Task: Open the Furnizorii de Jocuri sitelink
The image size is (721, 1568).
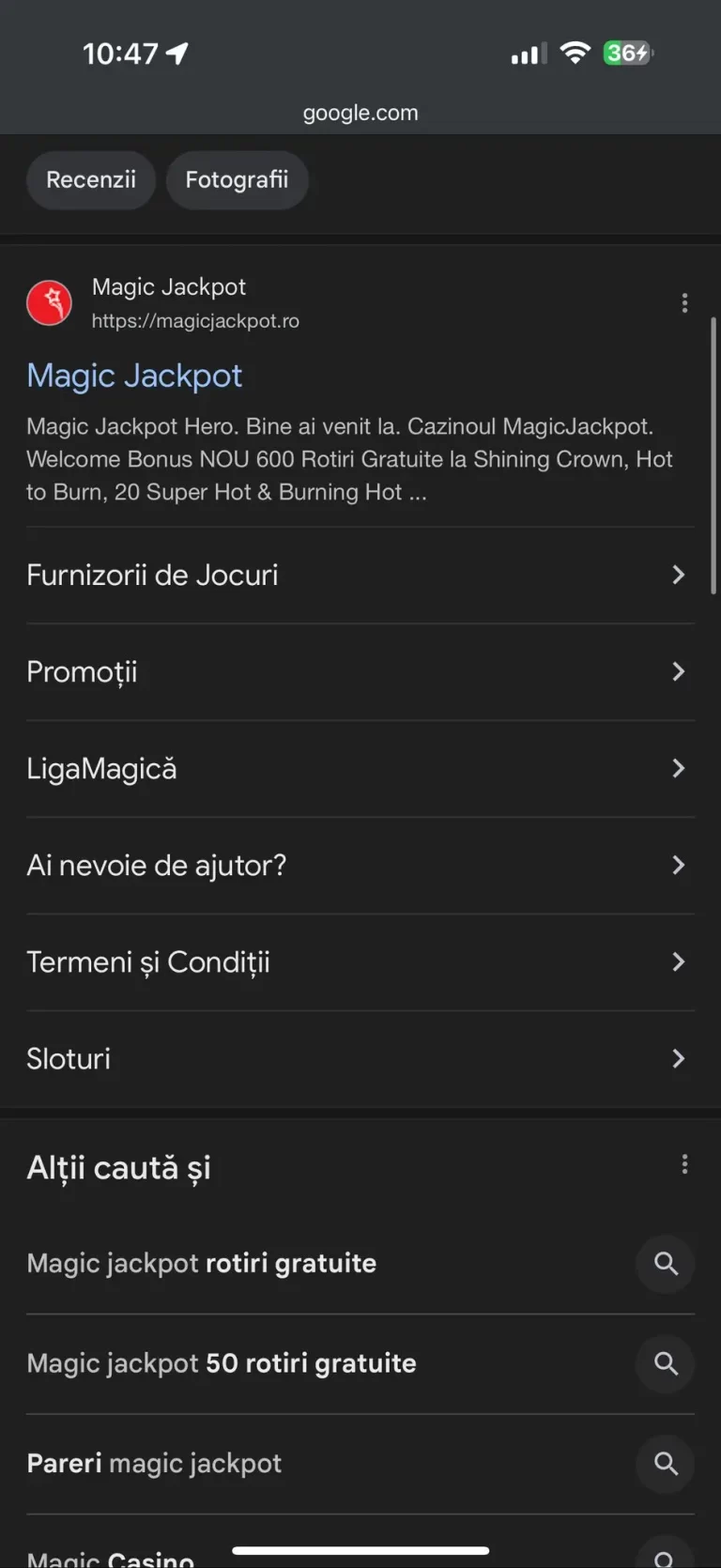Action: coord(360,575)
